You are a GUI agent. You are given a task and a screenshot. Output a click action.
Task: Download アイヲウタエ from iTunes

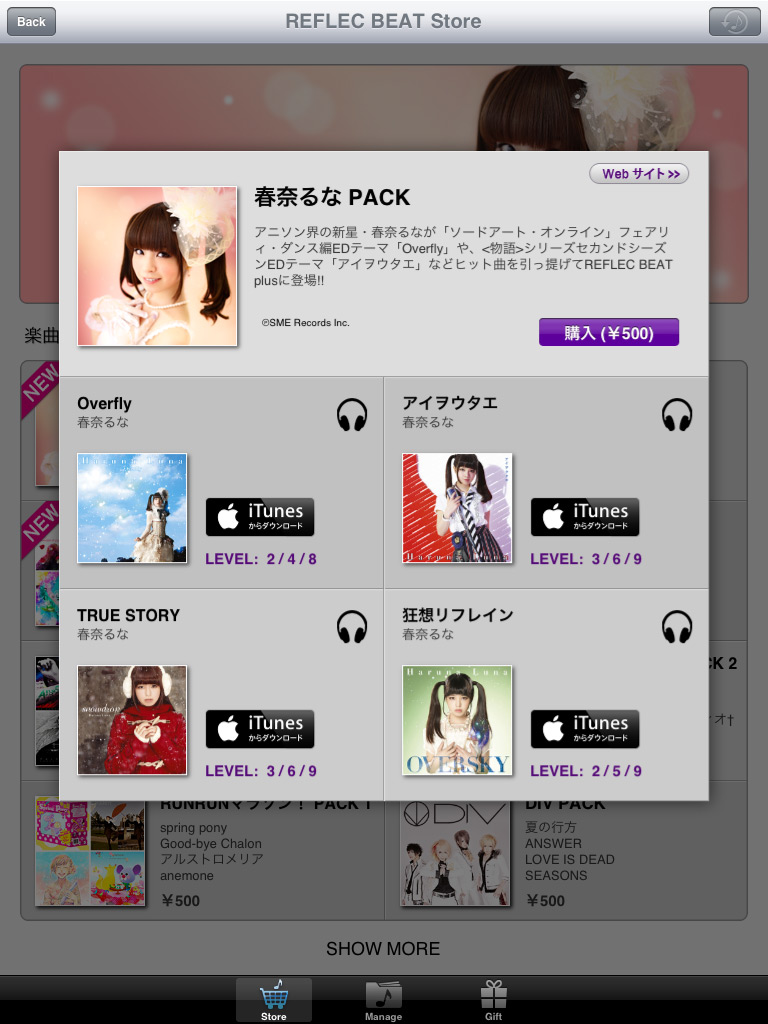(x=585, y=517)
